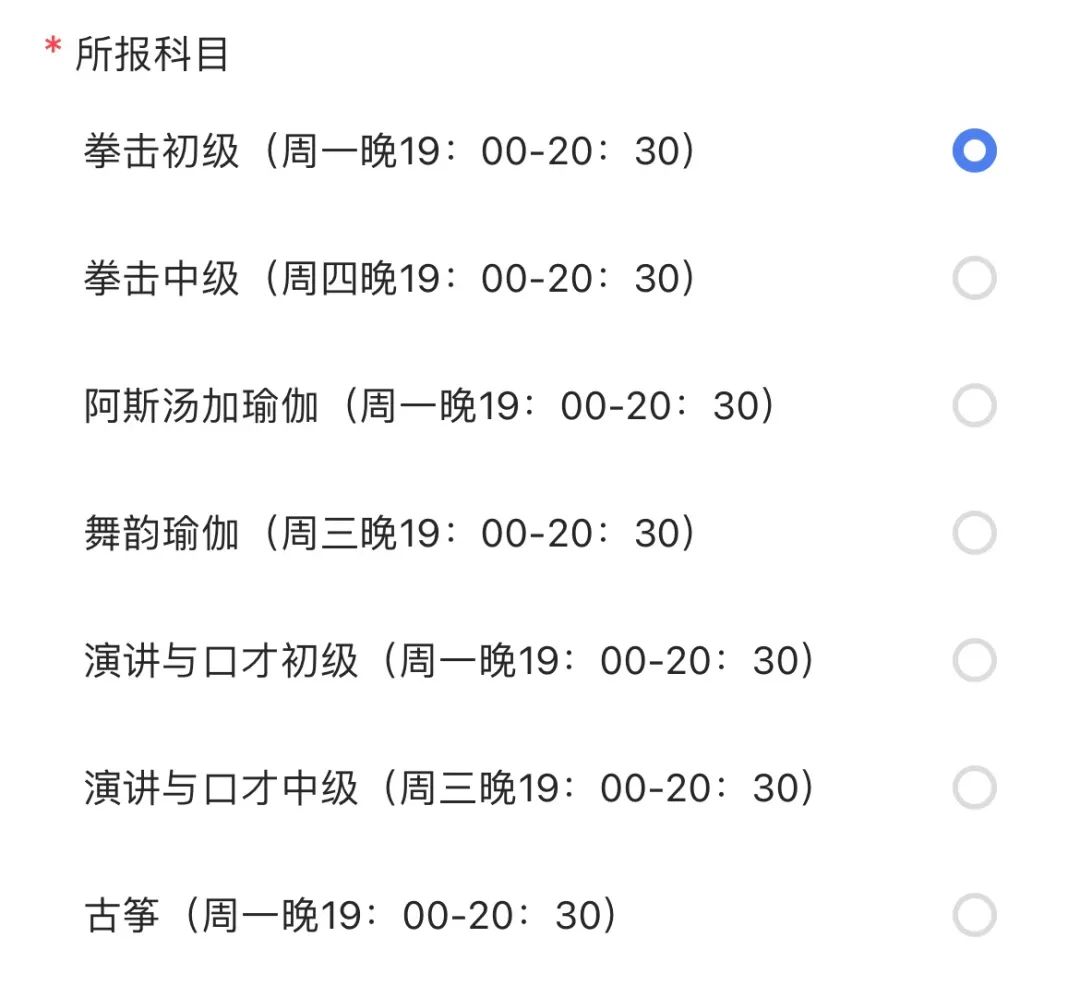The height and width of the screenshot is (986, 1080).
Task: Pick 舞韵瑜伽 Wednesday evening class
Action: (x=974, y=534)
